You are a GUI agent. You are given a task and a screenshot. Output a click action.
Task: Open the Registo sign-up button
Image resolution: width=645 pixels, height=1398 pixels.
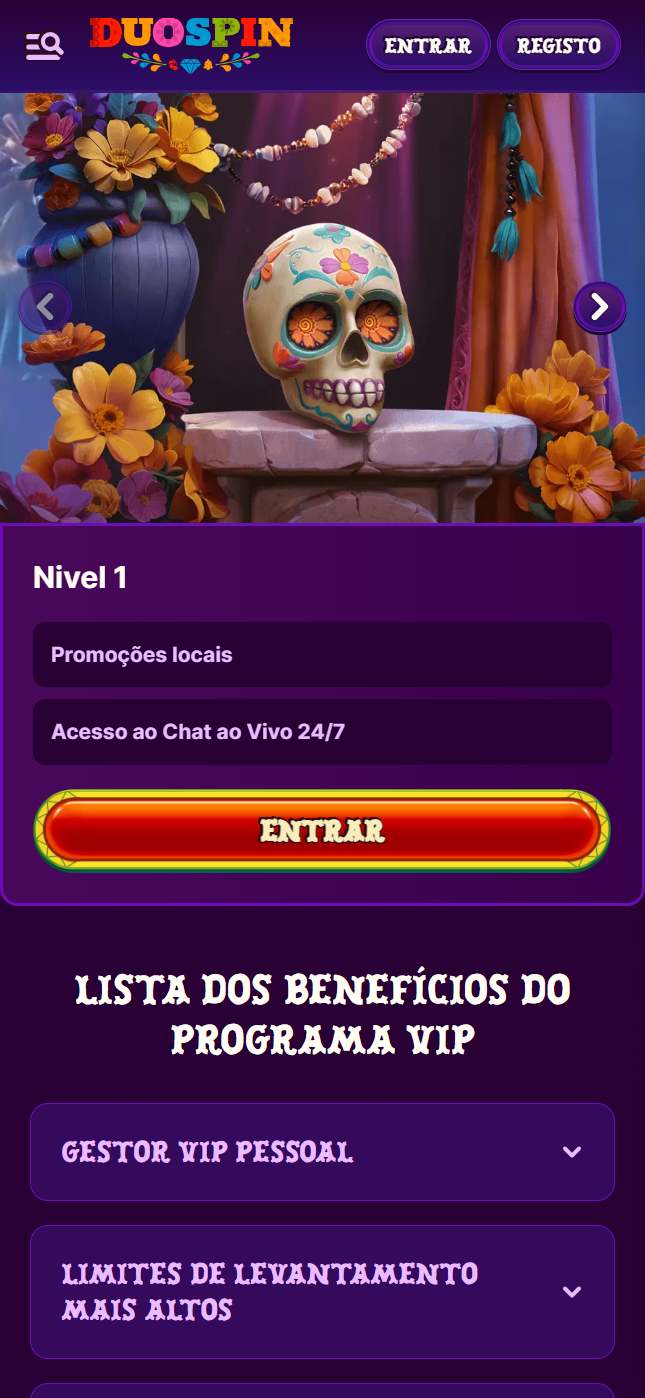558,45
